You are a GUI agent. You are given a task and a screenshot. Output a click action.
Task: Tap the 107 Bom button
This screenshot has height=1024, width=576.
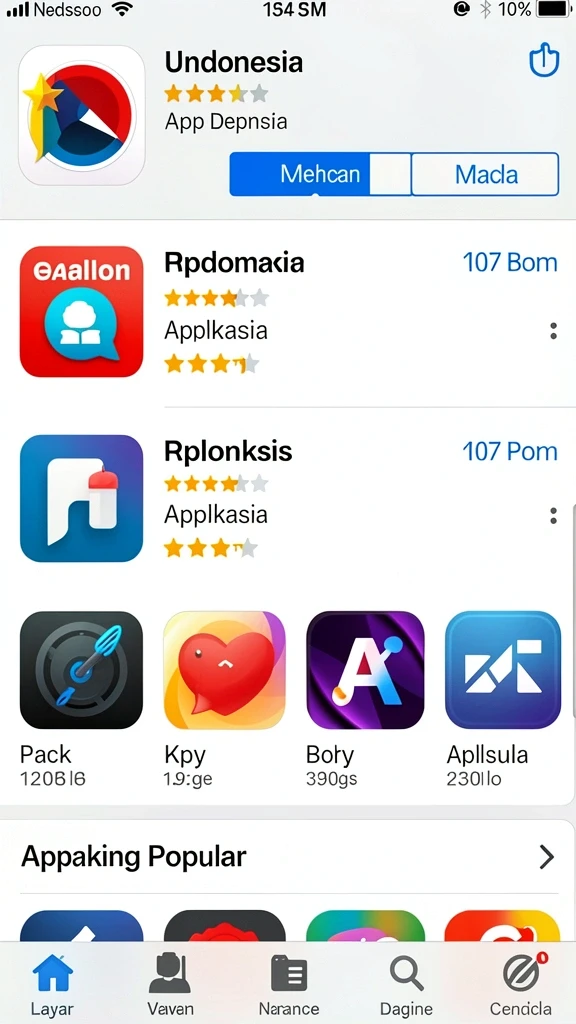(510, 263)
